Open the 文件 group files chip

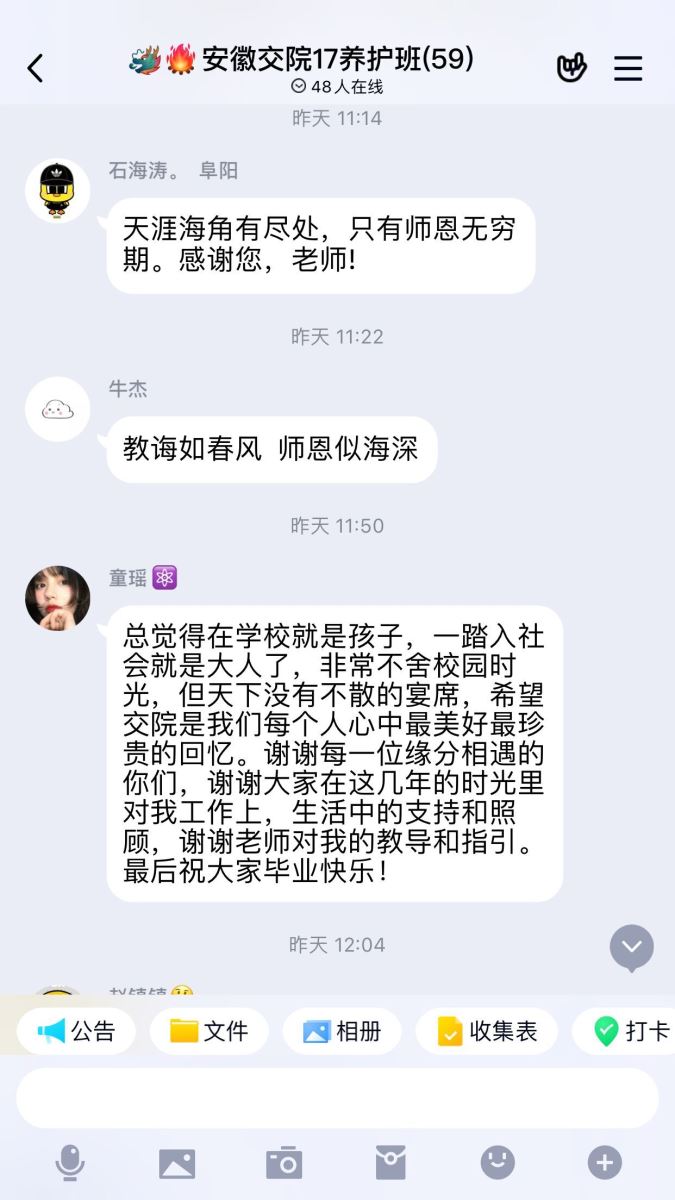[209, 1031]
